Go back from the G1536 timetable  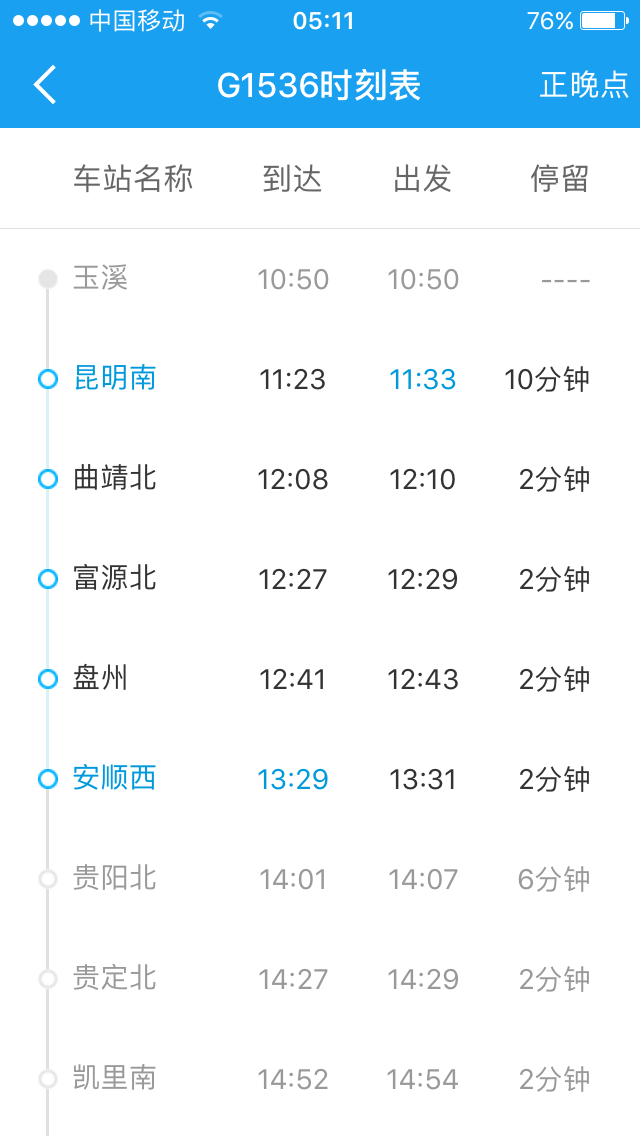pos(44,85)
